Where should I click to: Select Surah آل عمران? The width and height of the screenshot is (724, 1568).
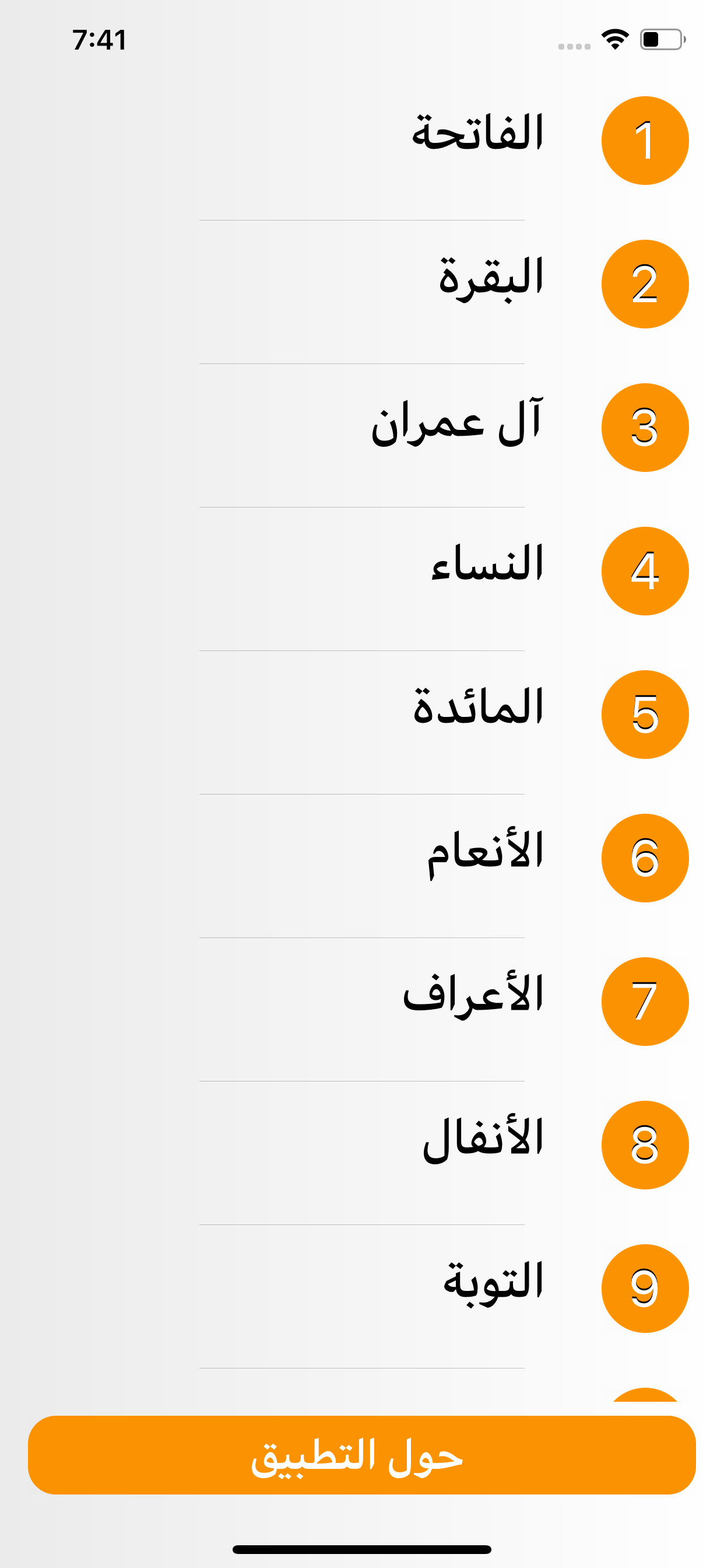coord(456,423)
